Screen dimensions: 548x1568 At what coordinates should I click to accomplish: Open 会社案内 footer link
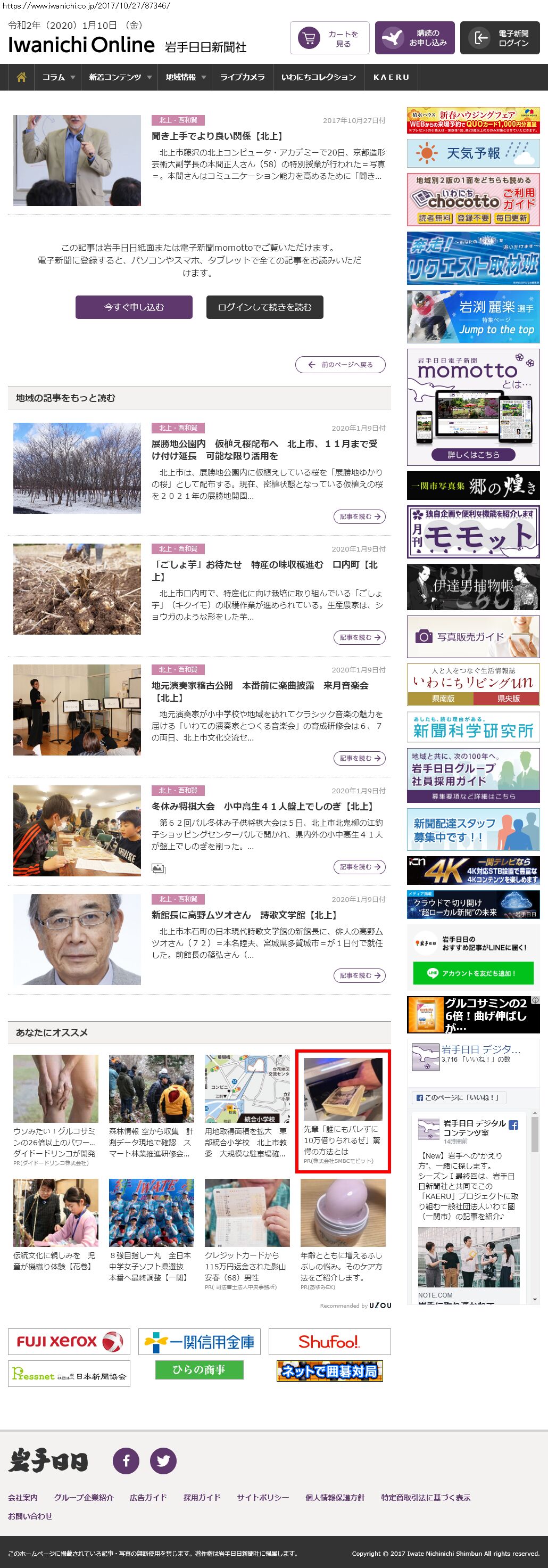click(22, 1497)
